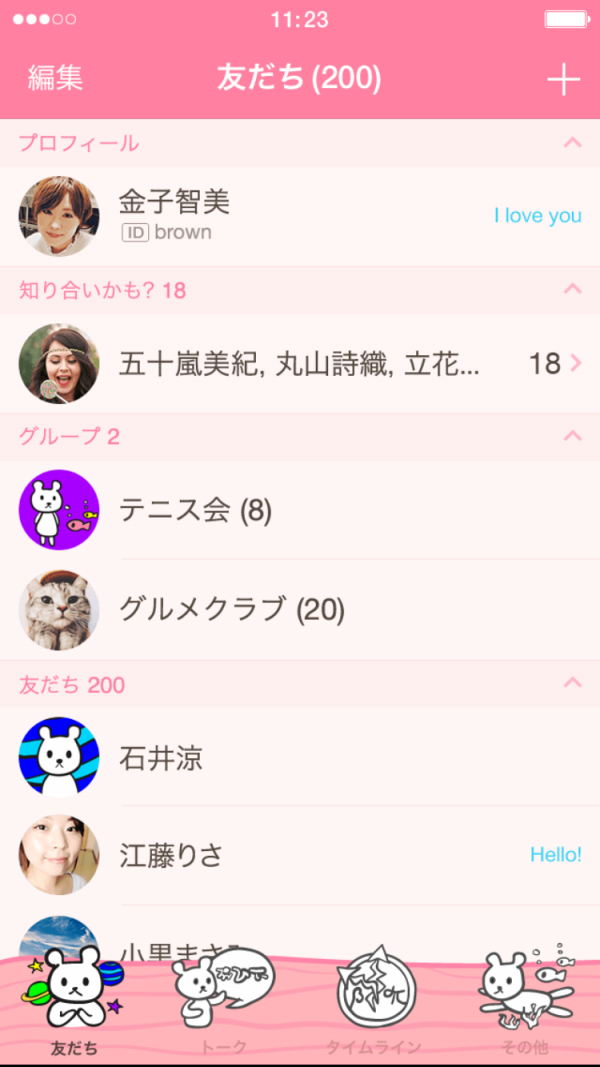Open friend 江藤りさ

(300, 855)
